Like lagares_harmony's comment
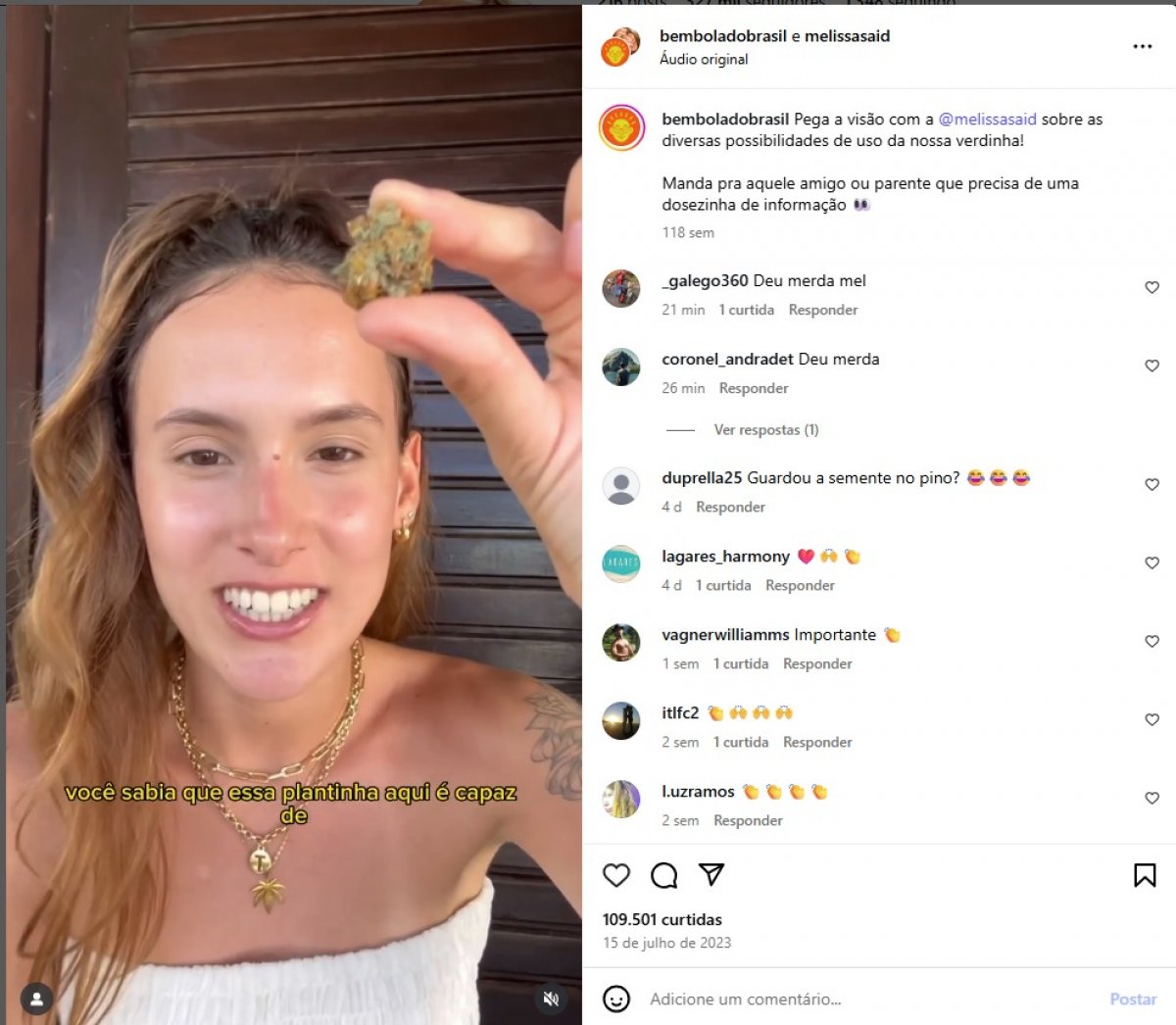1176x1025 pixels. pyautogui.click(x=1152, y=562)
